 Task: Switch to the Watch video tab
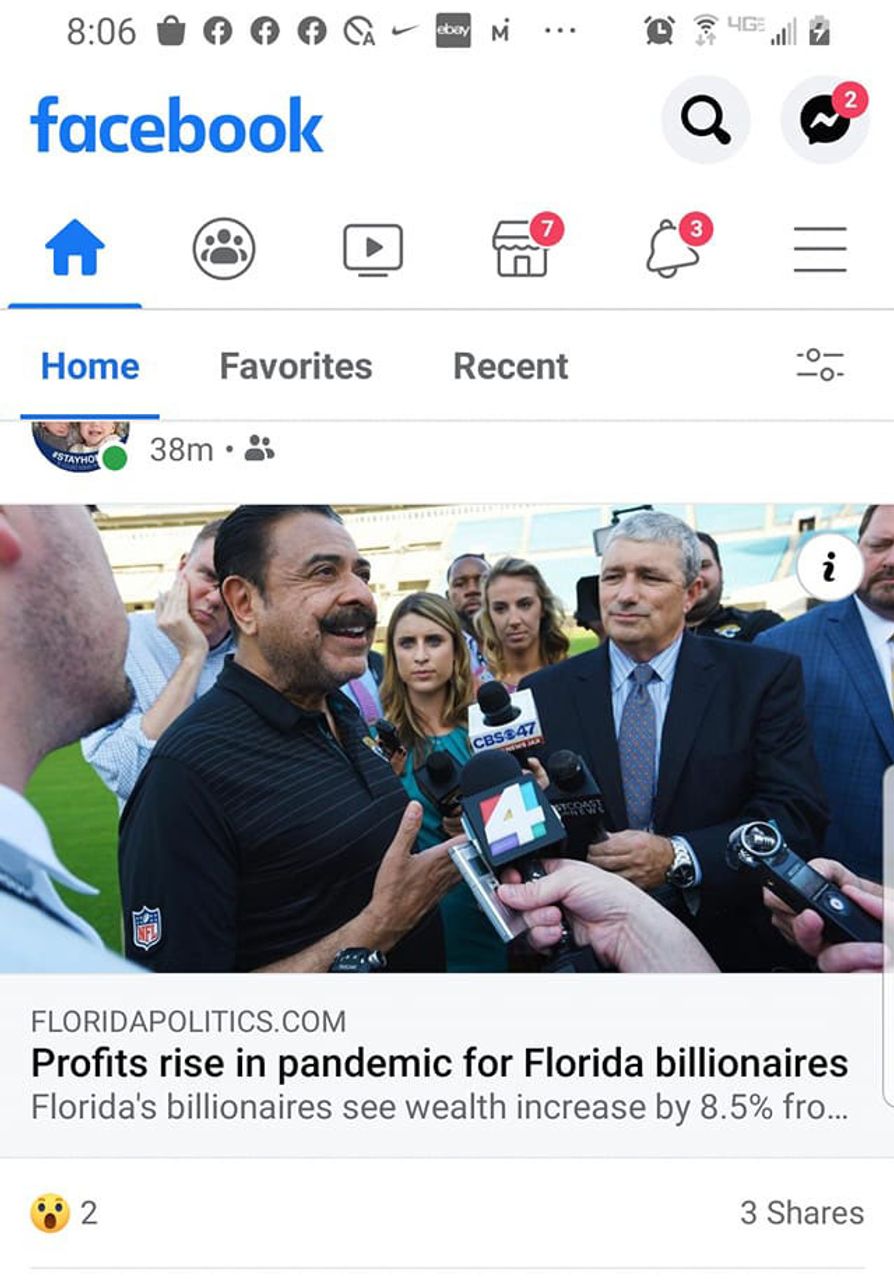coord(373,249)
